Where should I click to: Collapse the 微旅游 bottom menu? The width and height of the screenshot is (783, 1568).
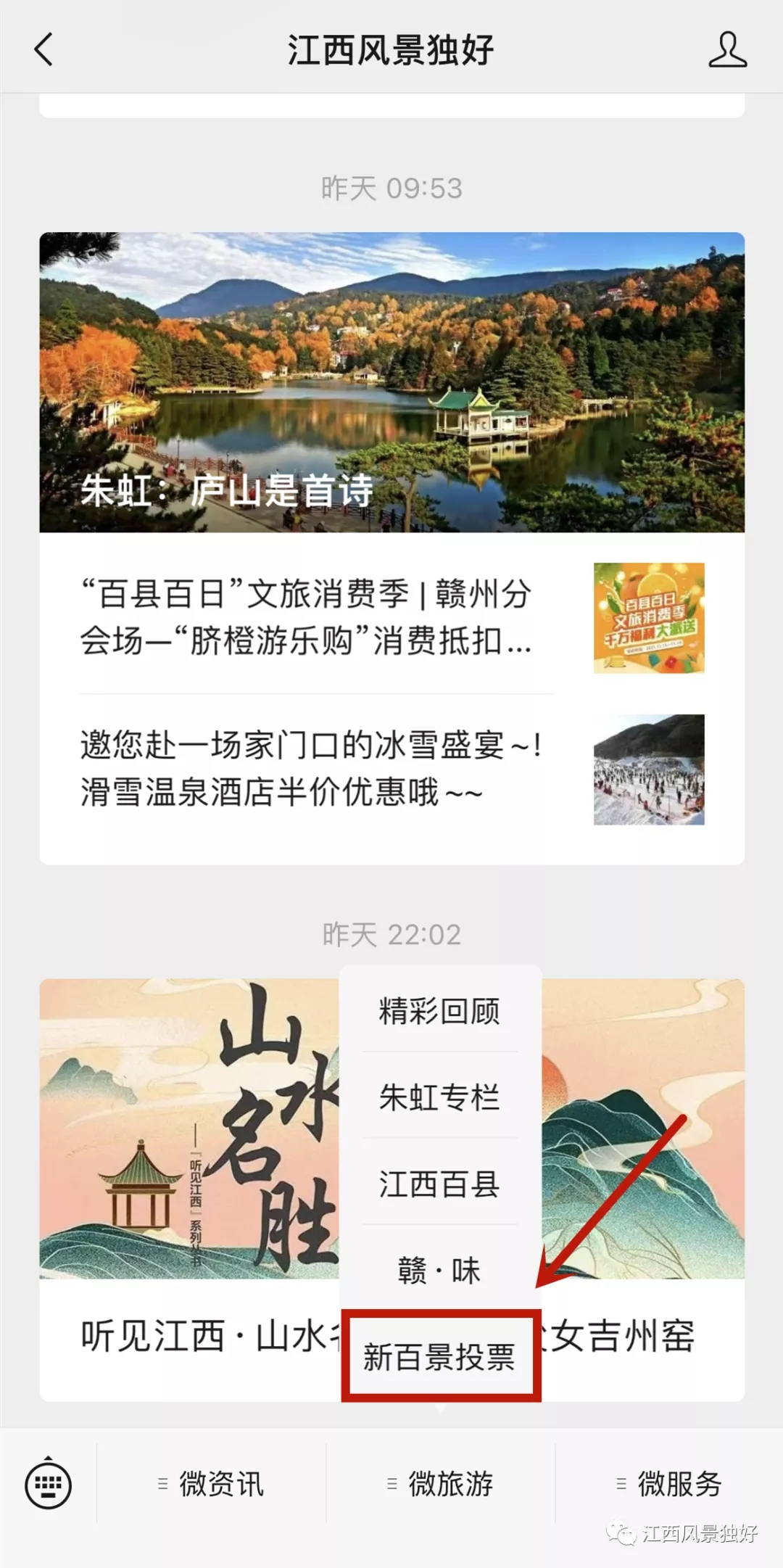tap(441, 1484)
